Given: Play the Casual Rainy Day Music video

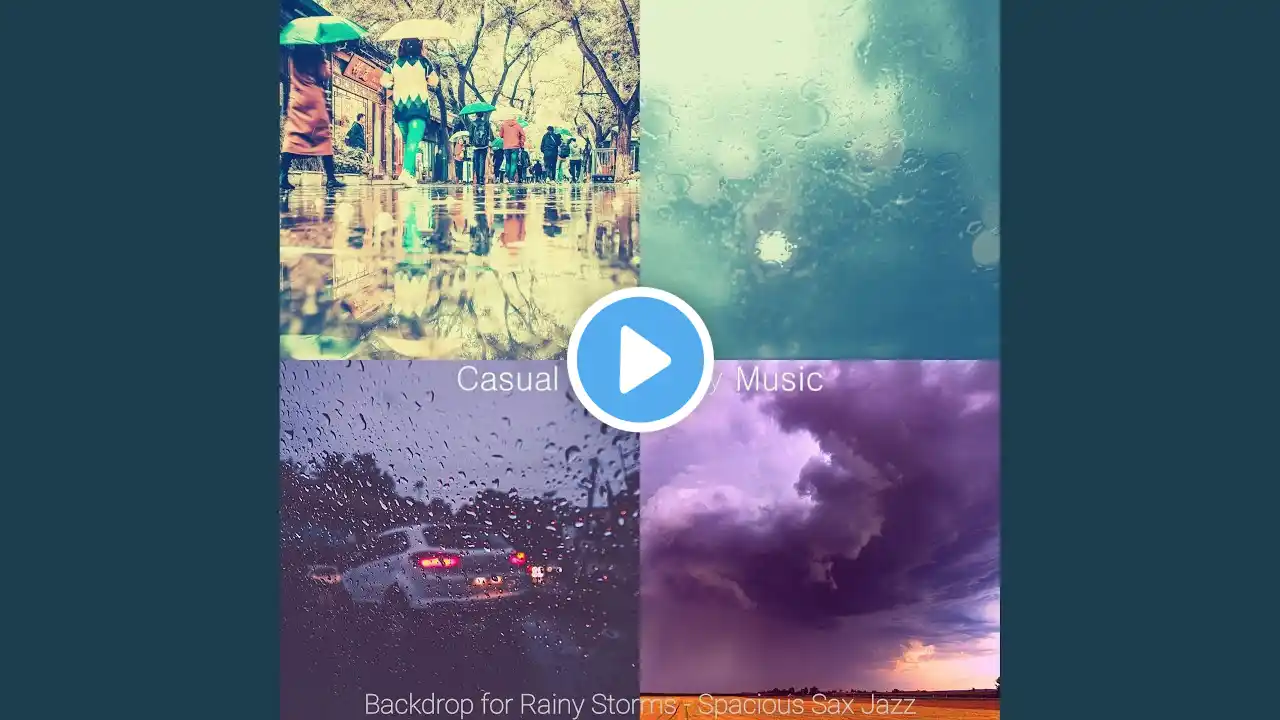Looking at the screenshot, I should (x=640, y=360).
